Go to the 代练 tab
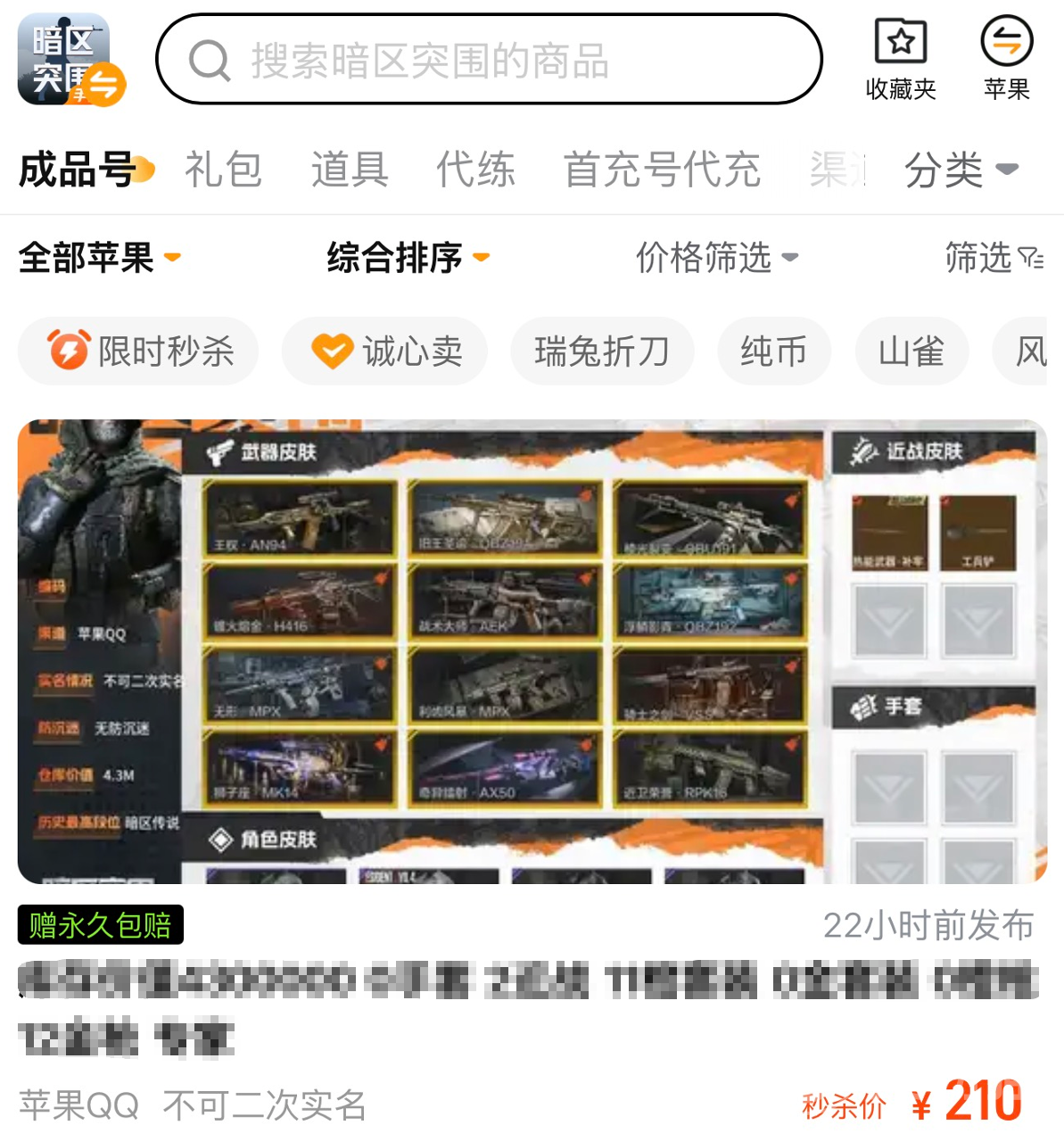 pyautogui.click(x=475, y=170)
